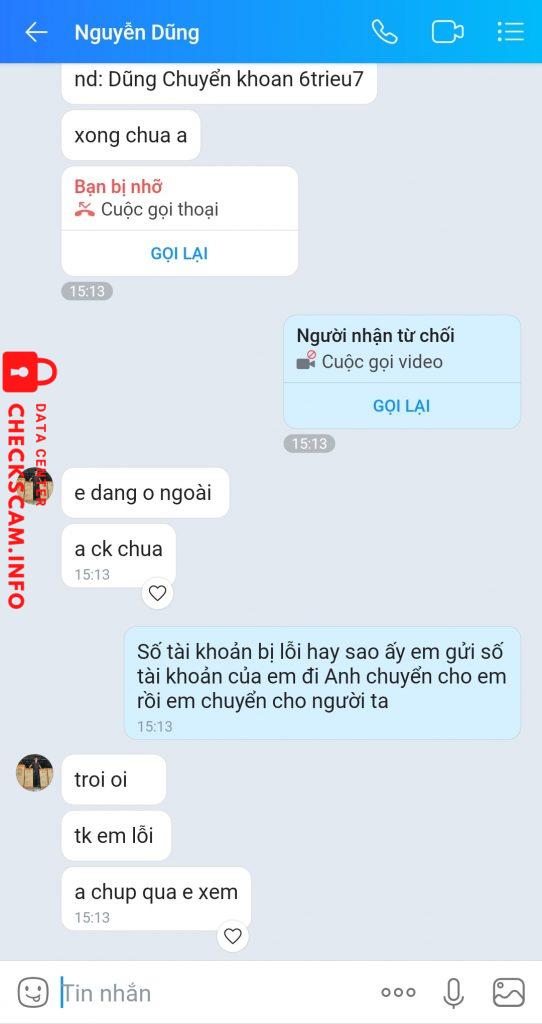Go back using the arrow icon

pyautogui.click(x=36, y=32)
